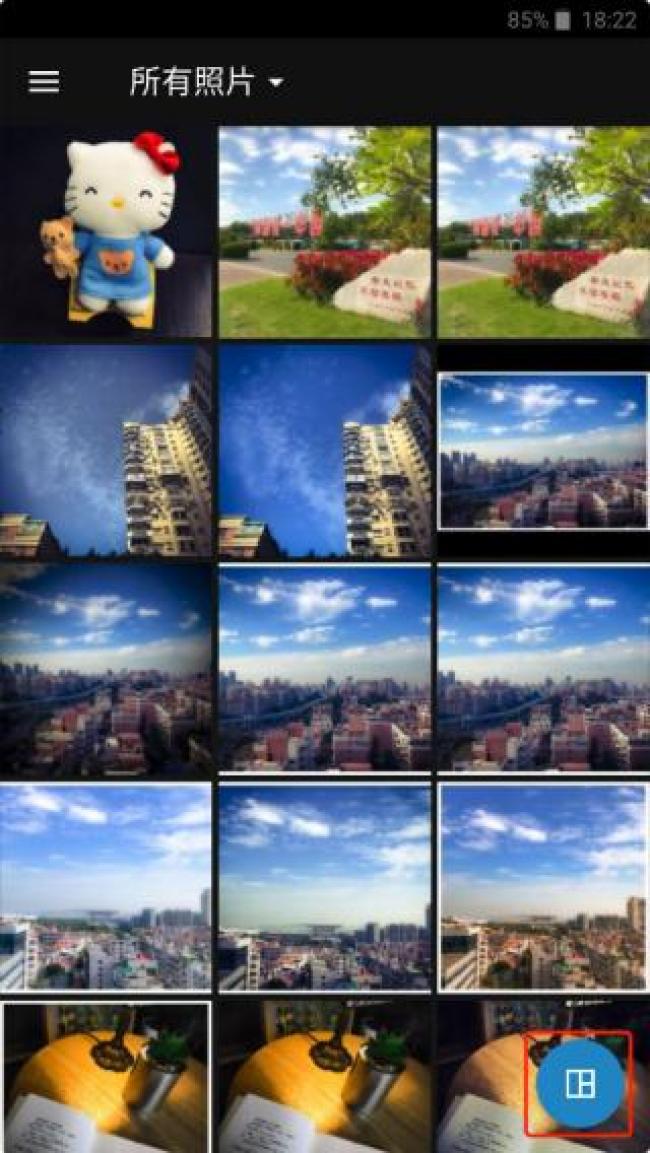Open the Hello Kitty plush photo

106,232
